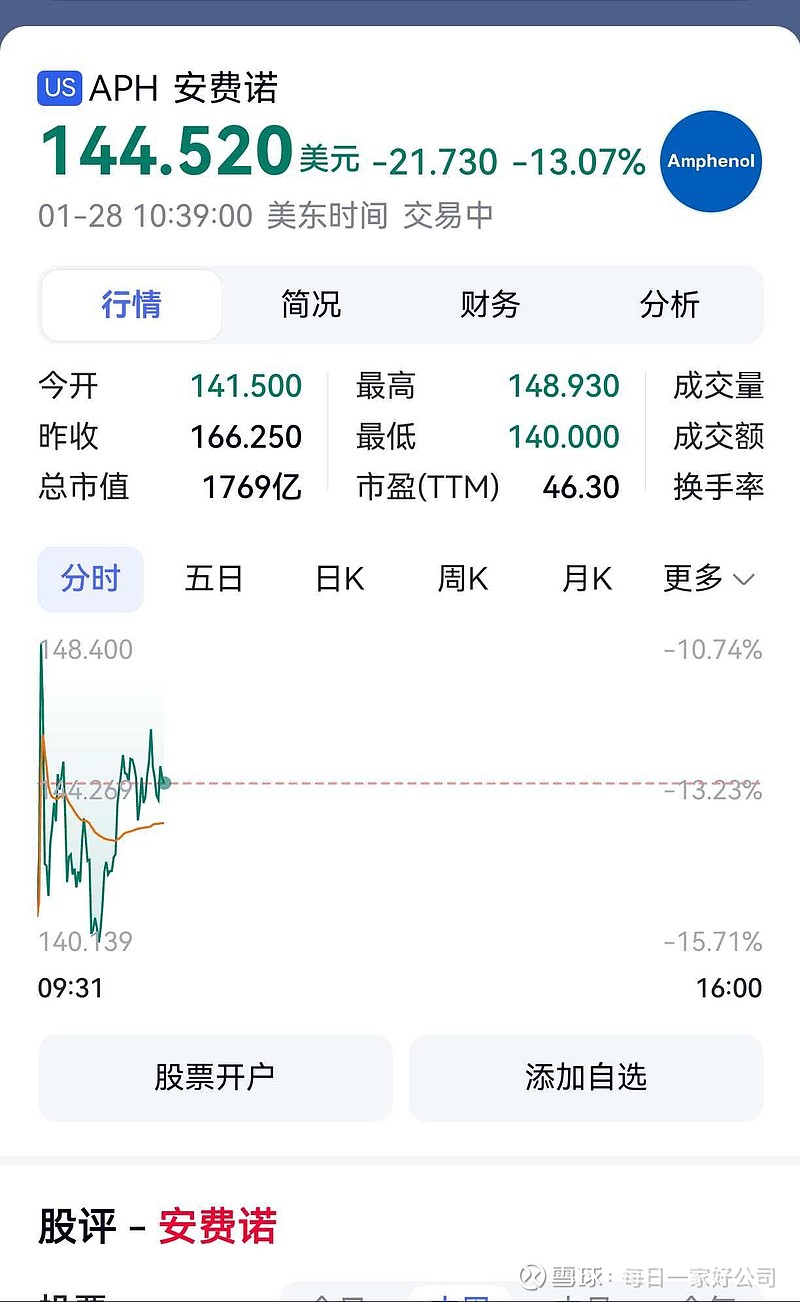Open the 财务 tab
Screen dimensions: 800x1302
pos(490,305)
